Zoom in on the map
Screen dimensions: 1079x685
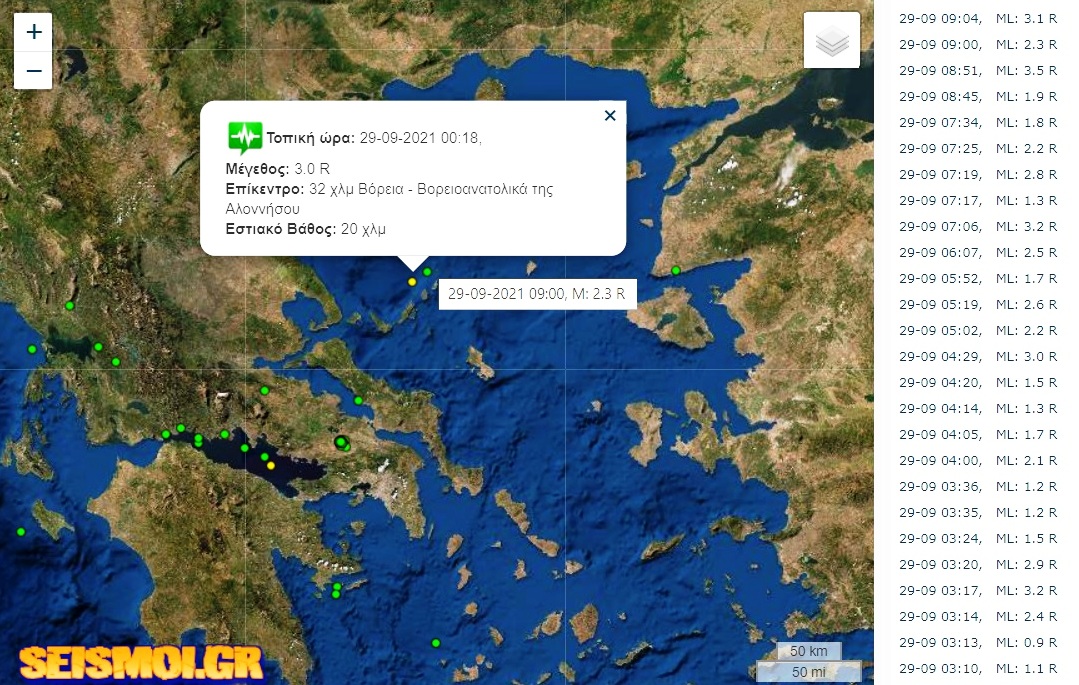pos(33,32)
